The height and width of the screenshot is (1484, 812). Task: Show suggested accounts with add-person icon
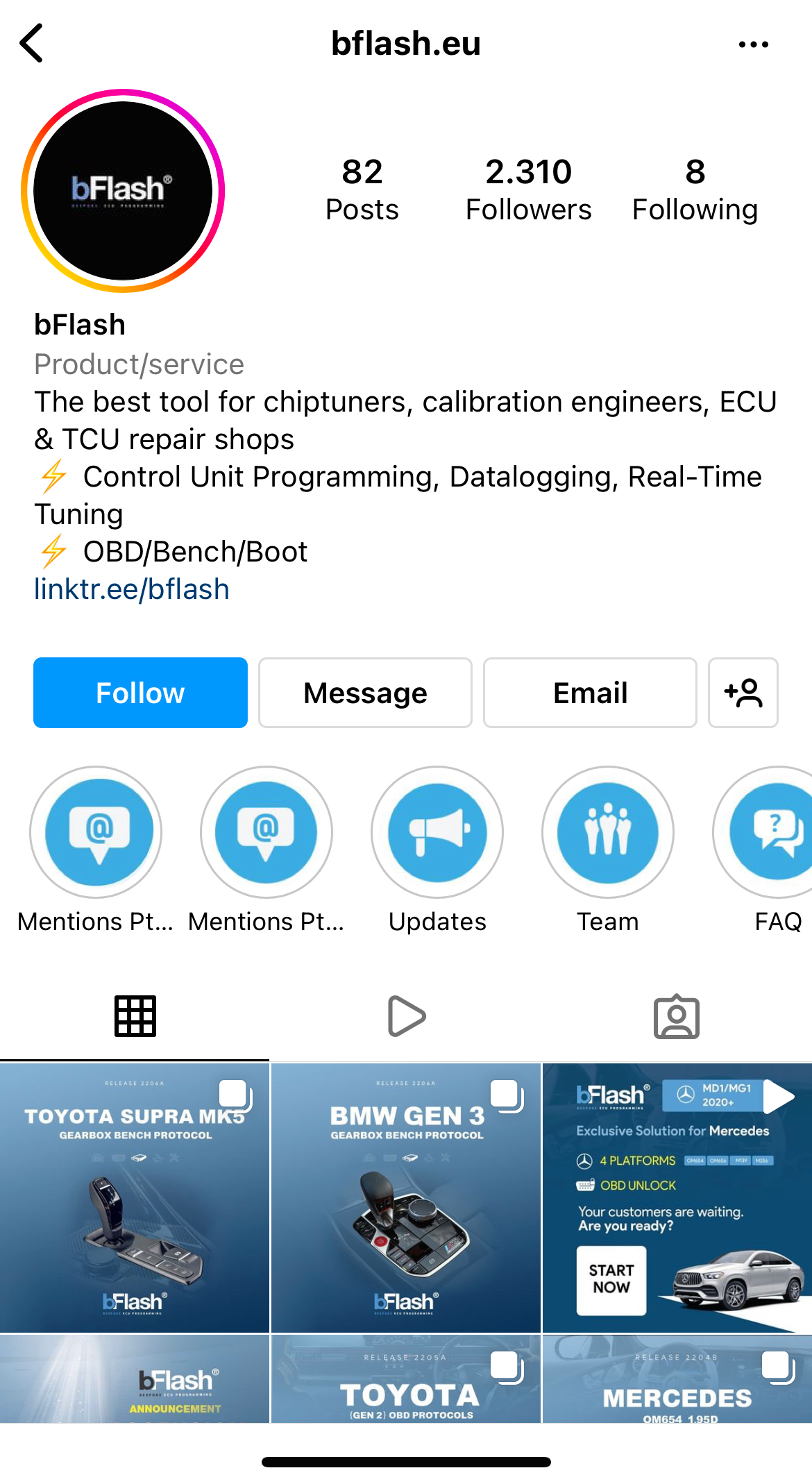[743, 693]
